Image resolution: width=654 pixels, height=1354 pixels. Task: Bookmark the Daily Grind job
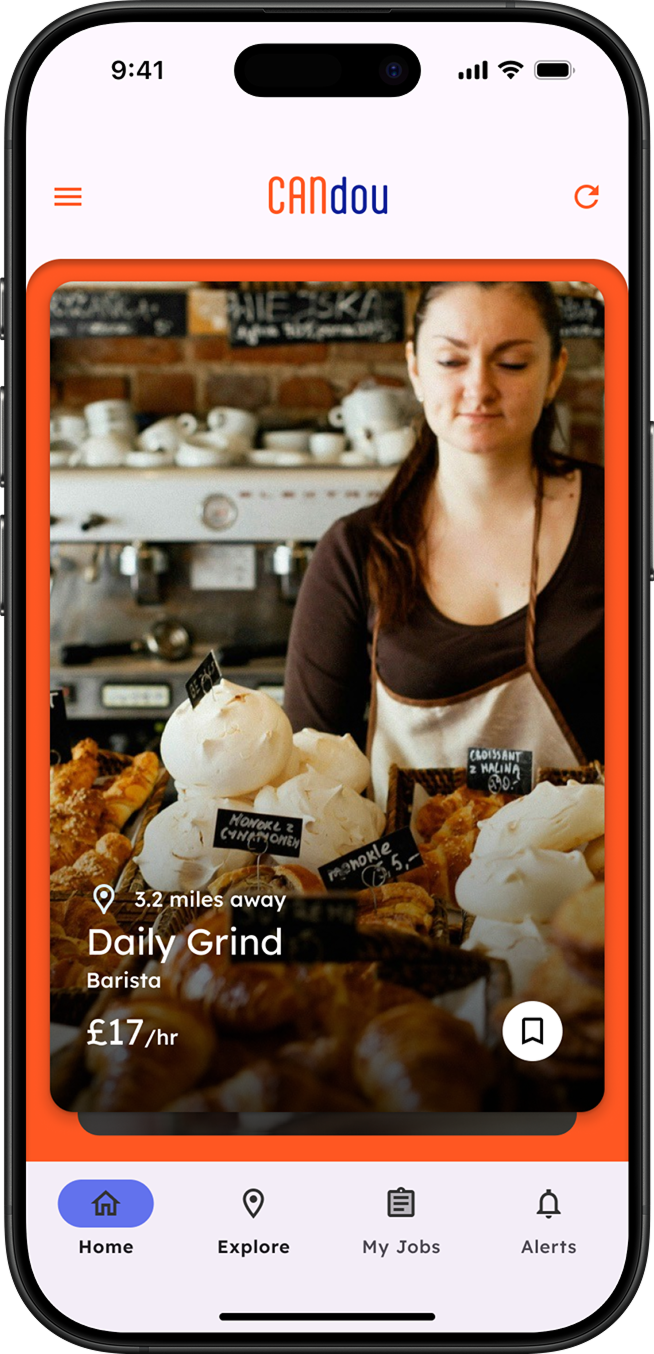pyautogui.click(x=532, y=1031)
